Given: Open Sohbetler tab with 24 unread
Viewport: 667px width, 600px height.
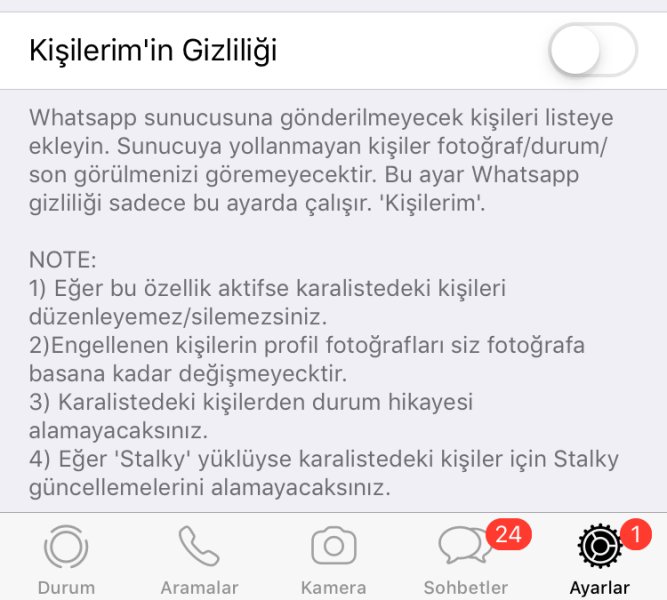Looking at the screenshot, I should (466, 559).
